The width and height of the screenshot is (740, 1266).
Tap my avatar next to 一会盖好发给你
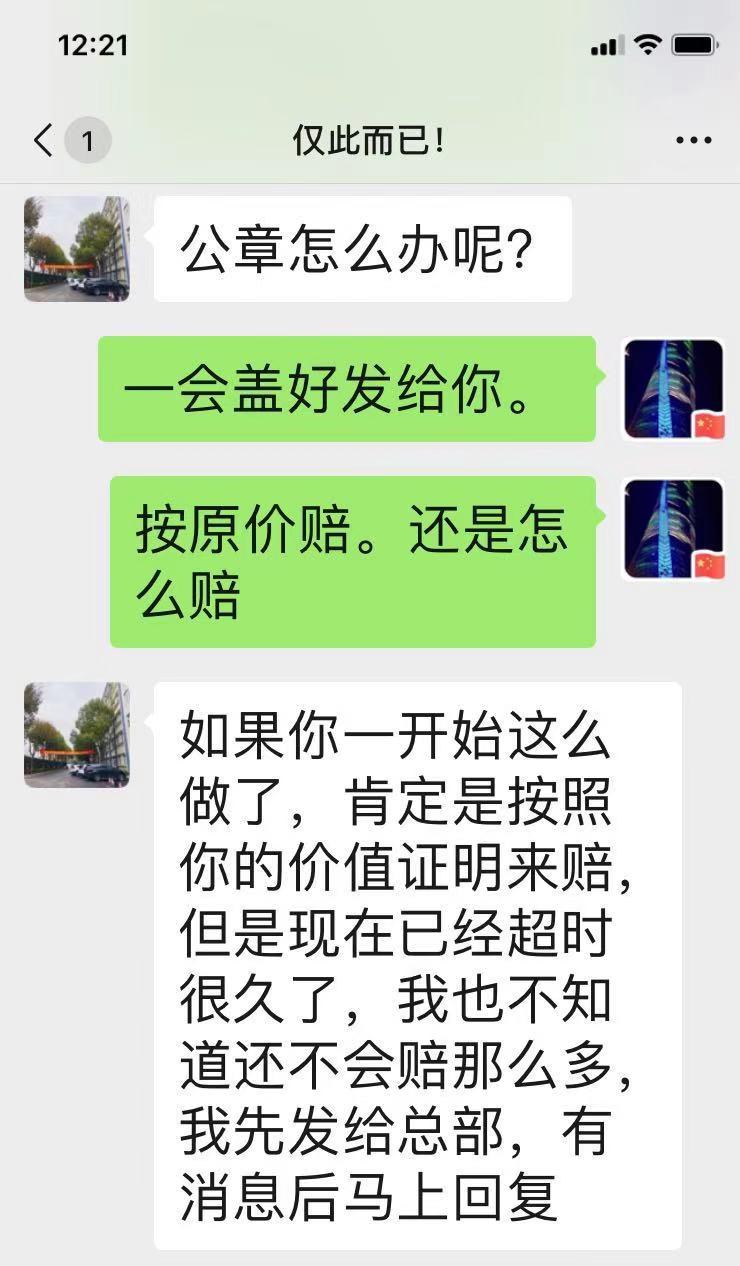(x=673, y=390)
